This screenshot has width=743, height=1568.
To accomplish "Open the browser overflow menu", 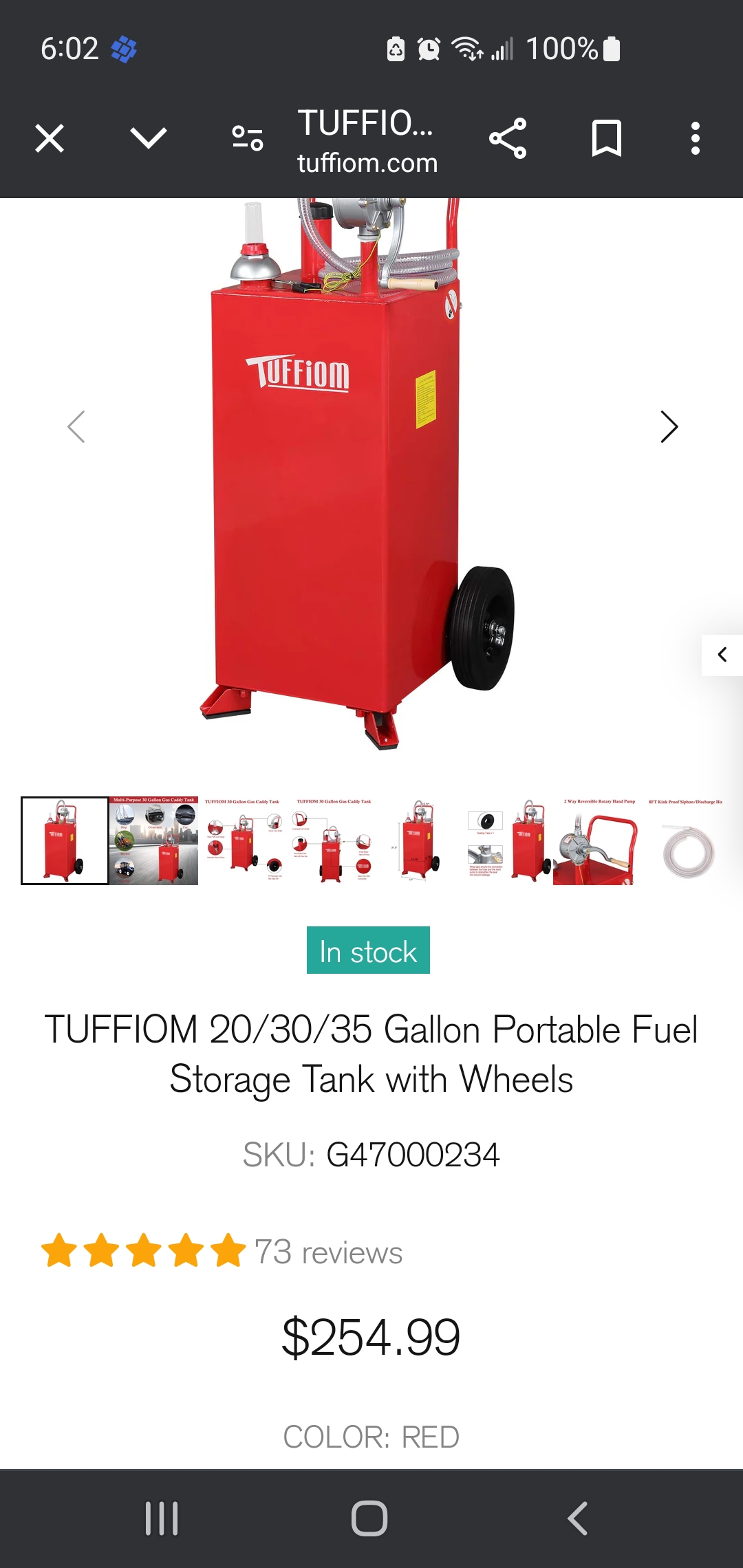I will click(696, 138).
